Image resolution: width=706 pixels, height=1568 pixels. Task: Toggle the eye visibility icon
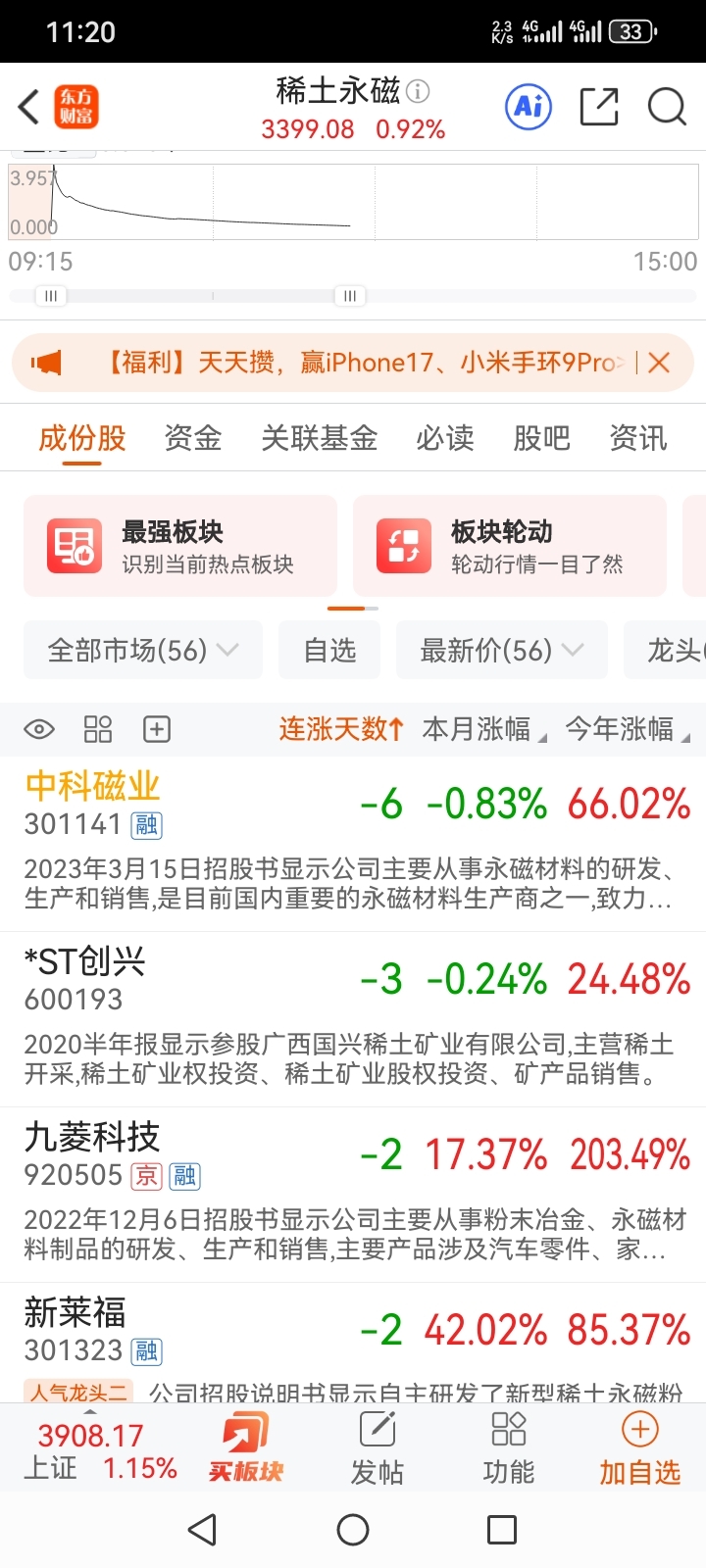(39, 729)
